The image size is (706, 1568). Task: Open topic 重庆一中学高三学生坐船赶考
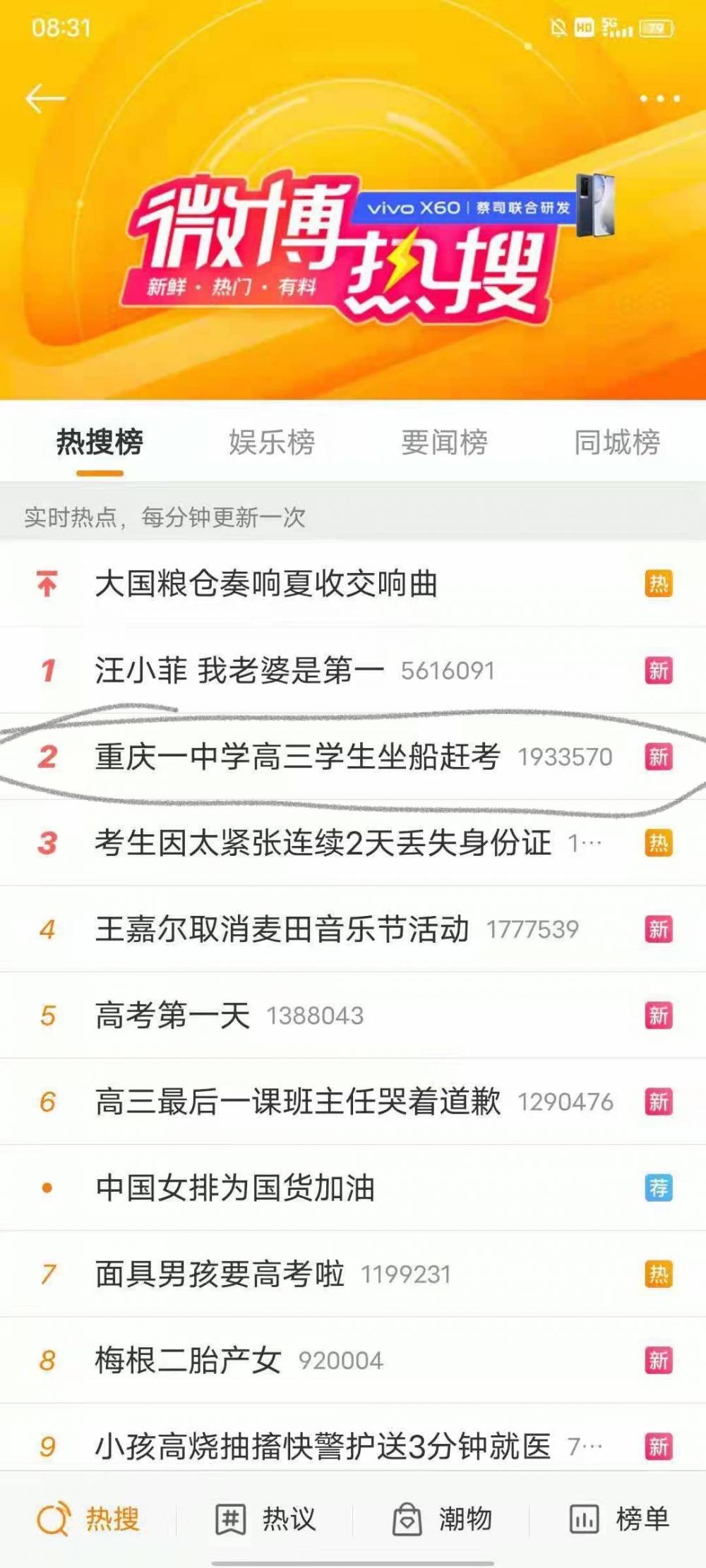click(x=298, y=756)
